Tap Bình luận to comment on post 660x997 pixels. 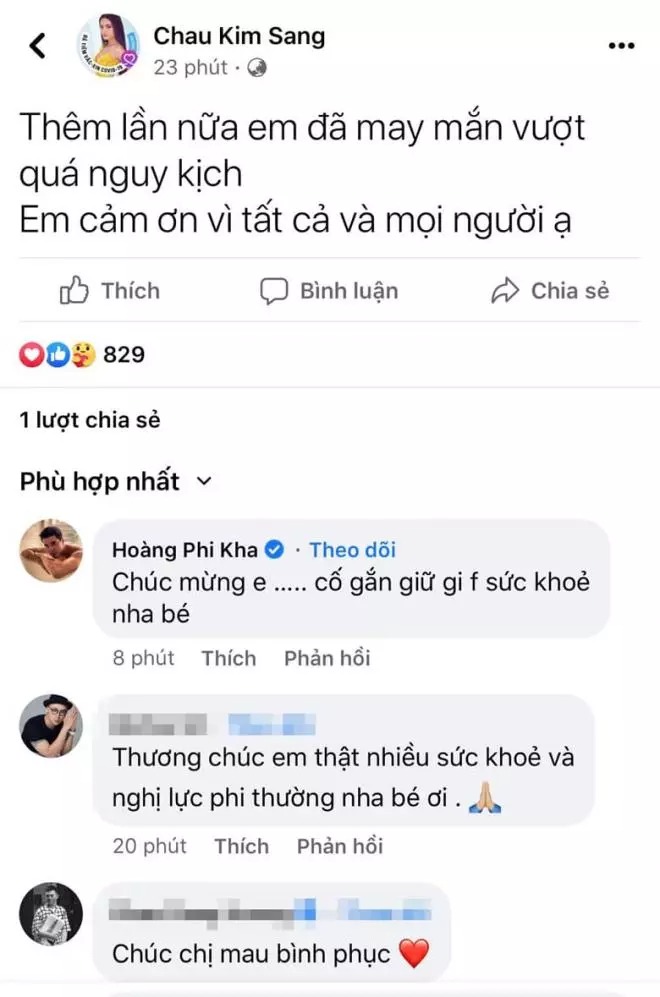[x=329, y=291]
